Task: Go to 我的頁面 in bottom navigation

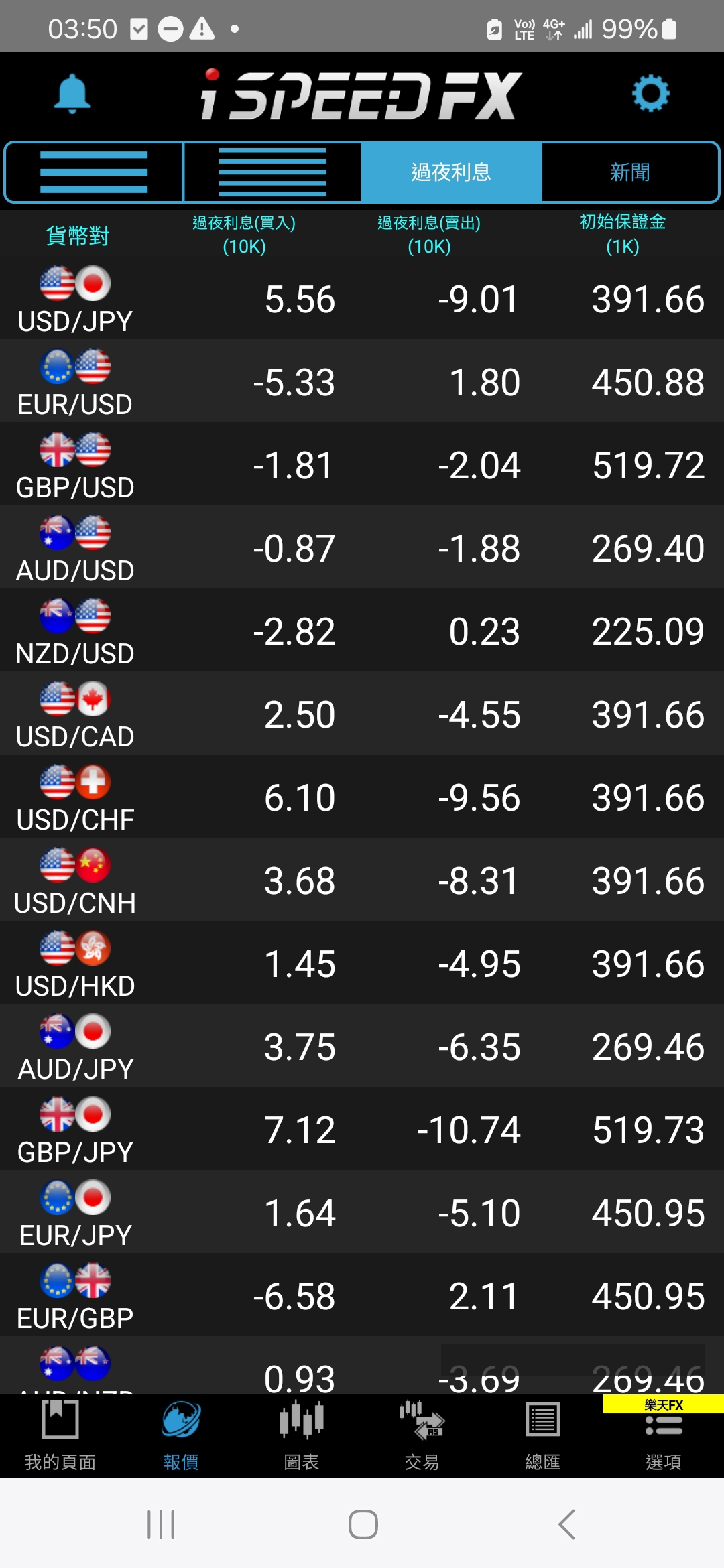Action: (x=60, y=1435)
